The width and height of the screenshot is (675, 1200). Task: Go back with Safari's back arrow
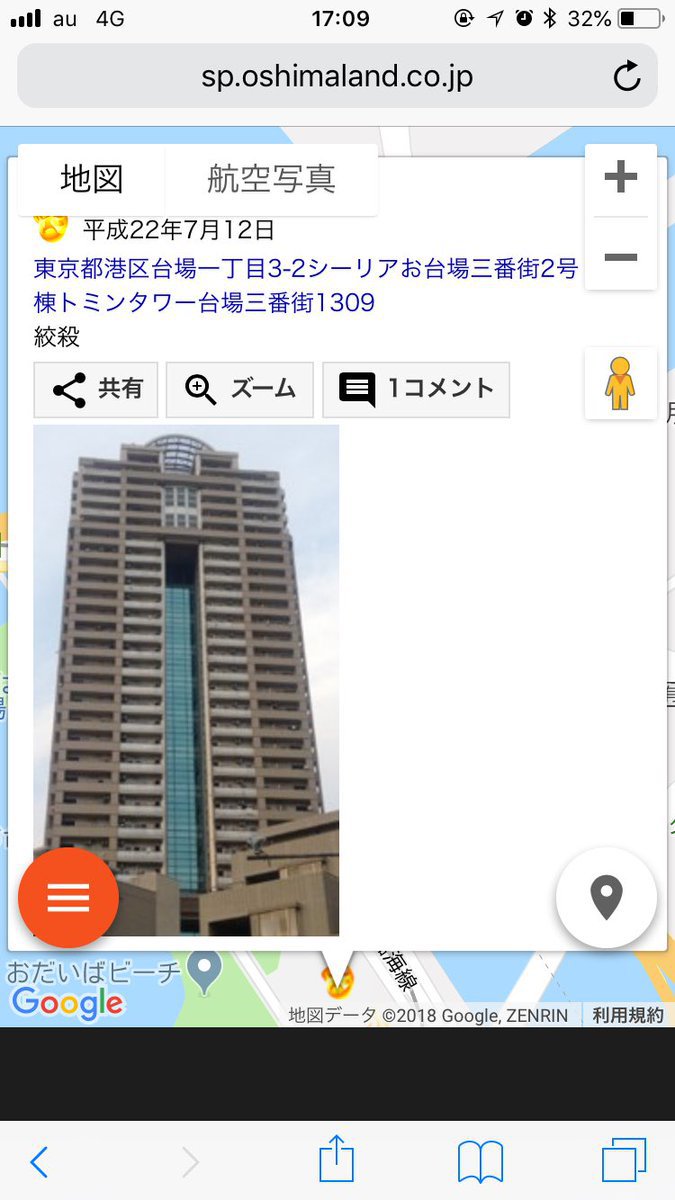(x=39, y=1162)
